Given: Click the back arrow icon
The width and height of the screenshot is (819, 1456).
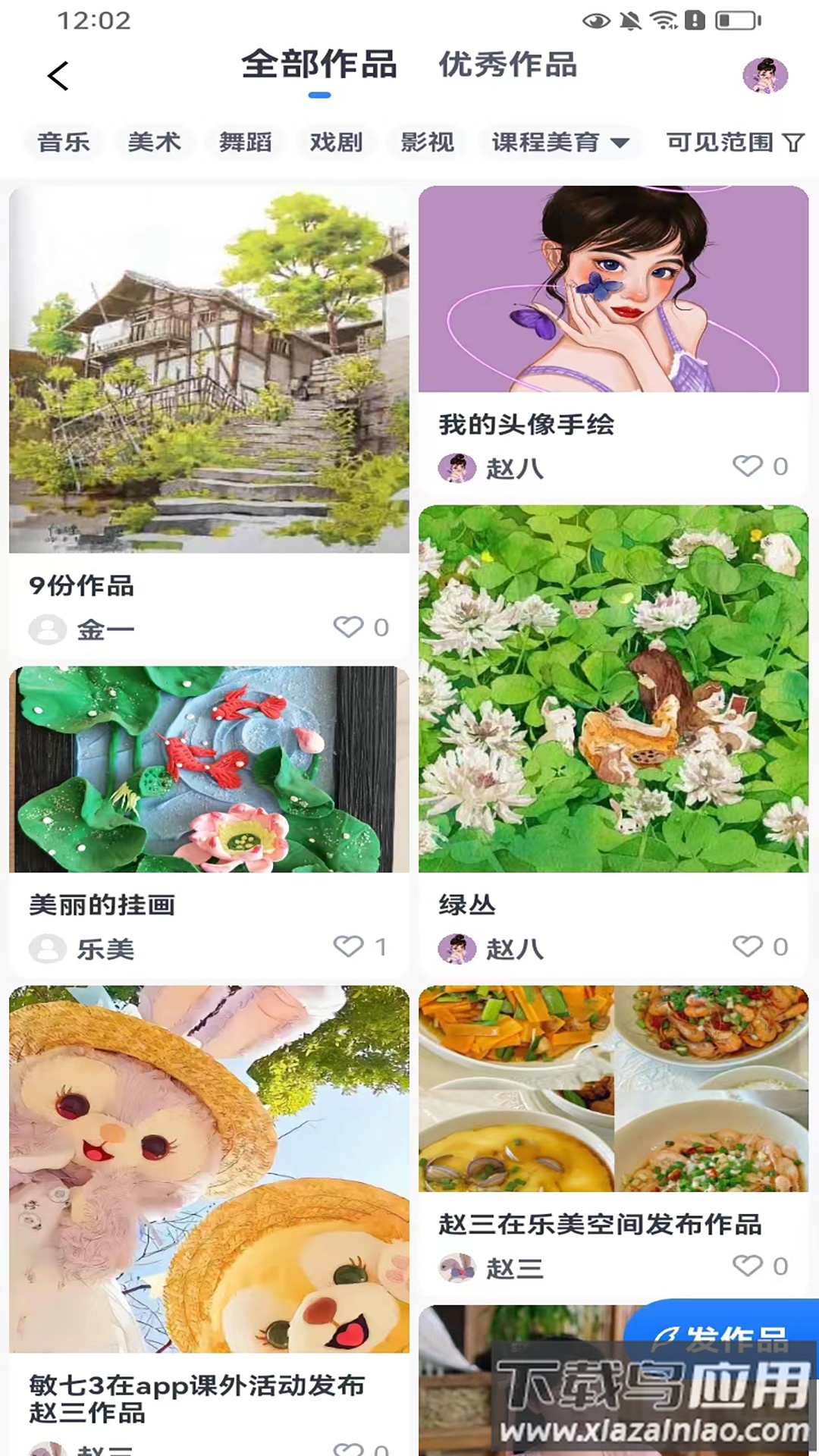Looking at the screenshot, I should pyautogui.click(x=57, y=76).
